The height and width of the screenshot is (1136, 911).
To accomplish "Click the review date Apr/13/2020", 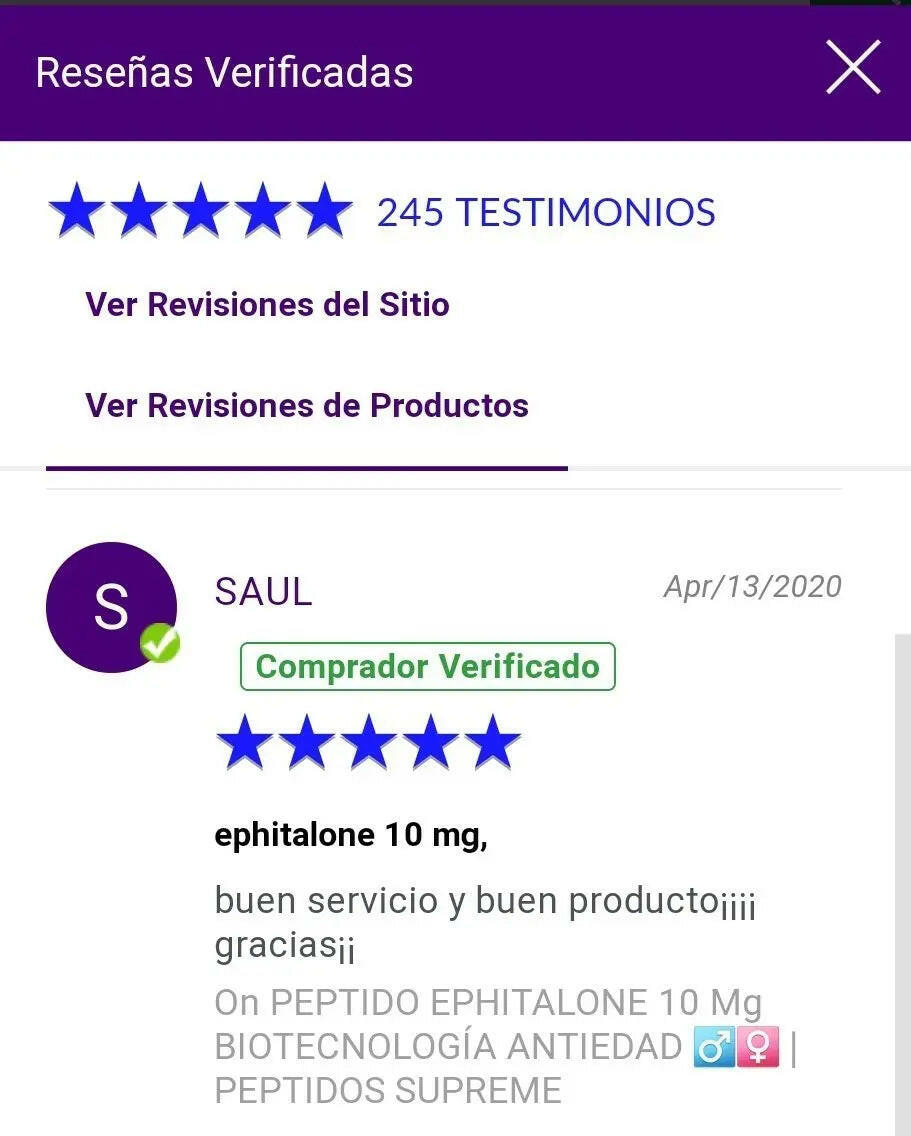I will click(x=751, y=587).
